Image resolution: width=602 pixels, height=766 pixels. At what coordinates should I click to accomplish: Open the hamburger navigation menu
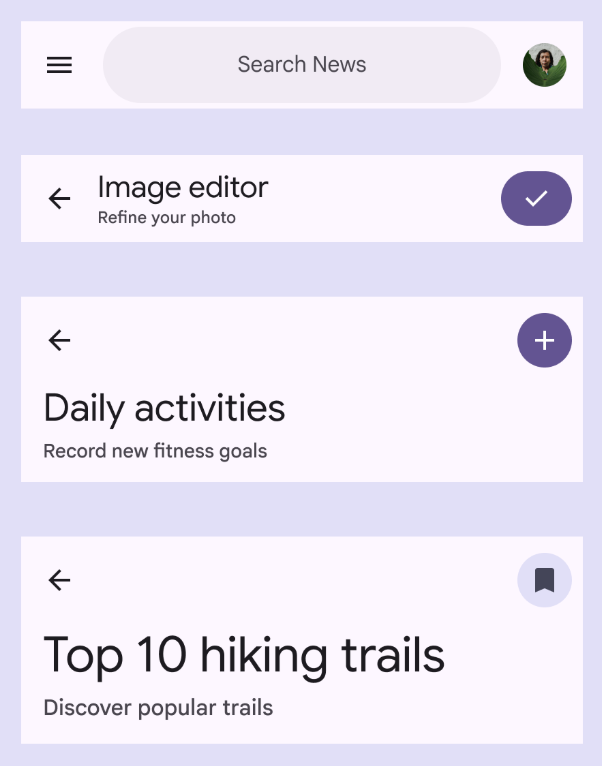point(60,65)
